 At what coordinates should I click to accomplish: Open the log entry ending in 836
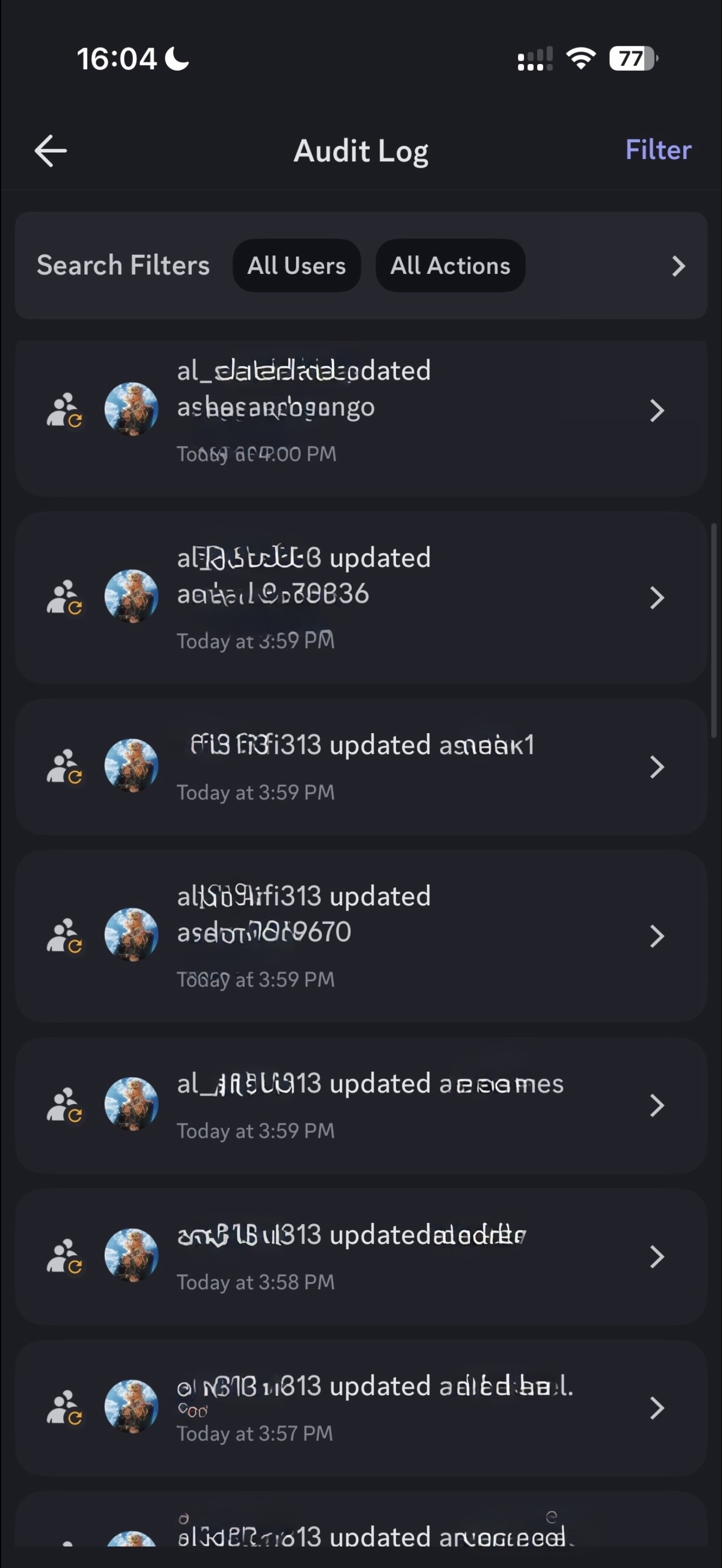point(360,598)
